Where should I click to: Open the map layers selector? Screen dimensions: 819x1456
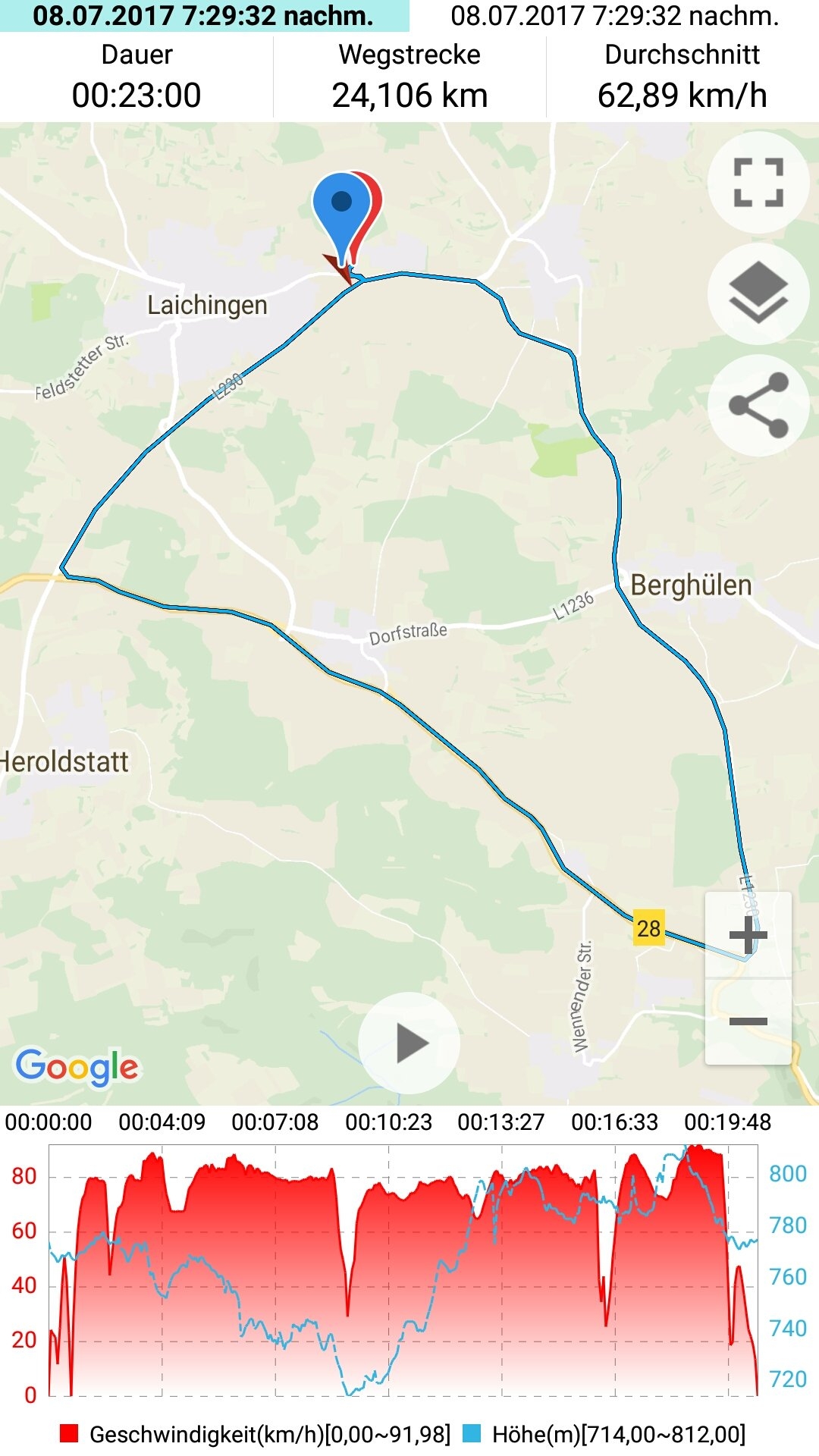758,293
